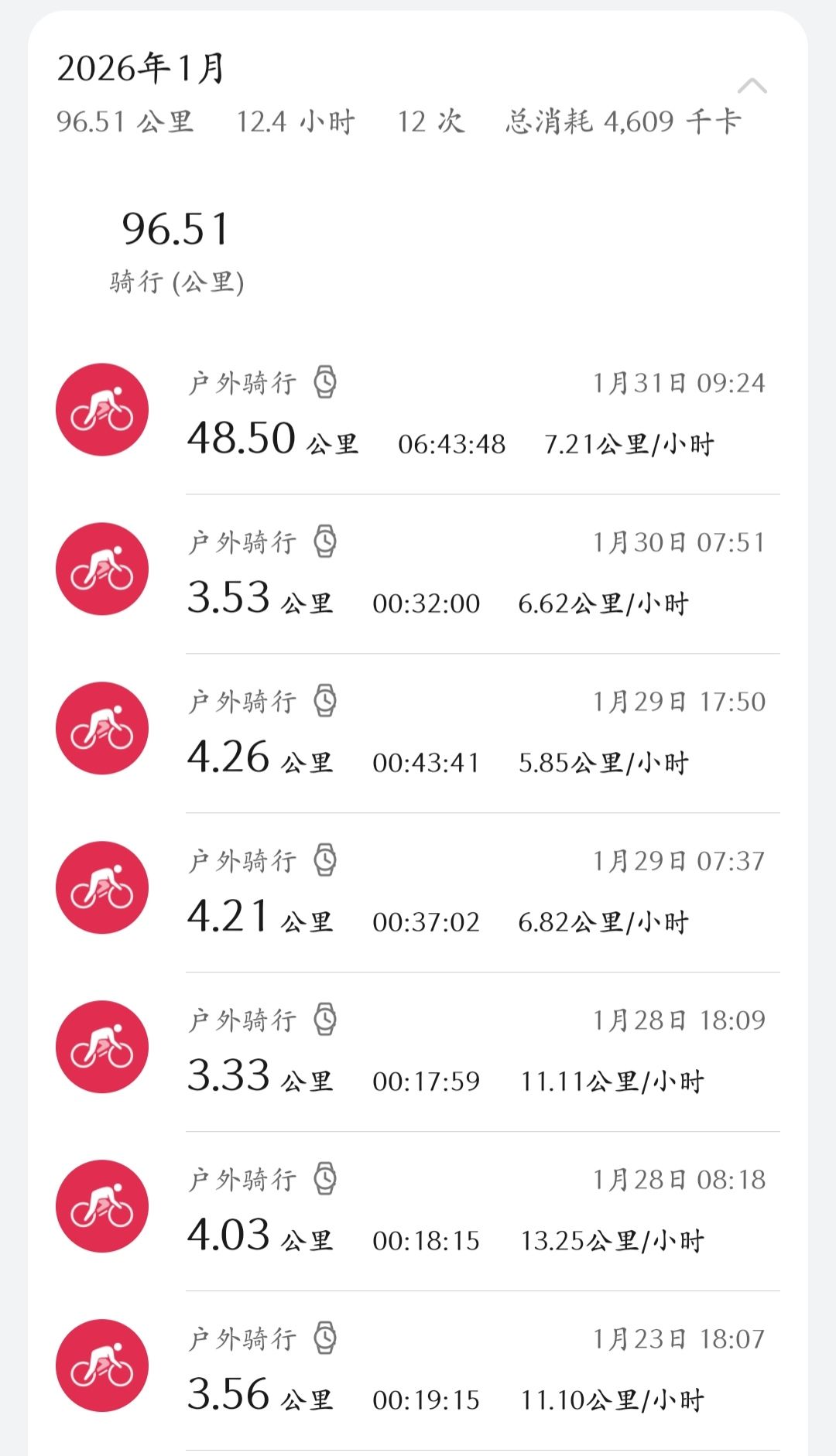Collapse the 2026年1月 monthly summary
The width and height of the screenshot is (836, 1456).
click(752, 86)
